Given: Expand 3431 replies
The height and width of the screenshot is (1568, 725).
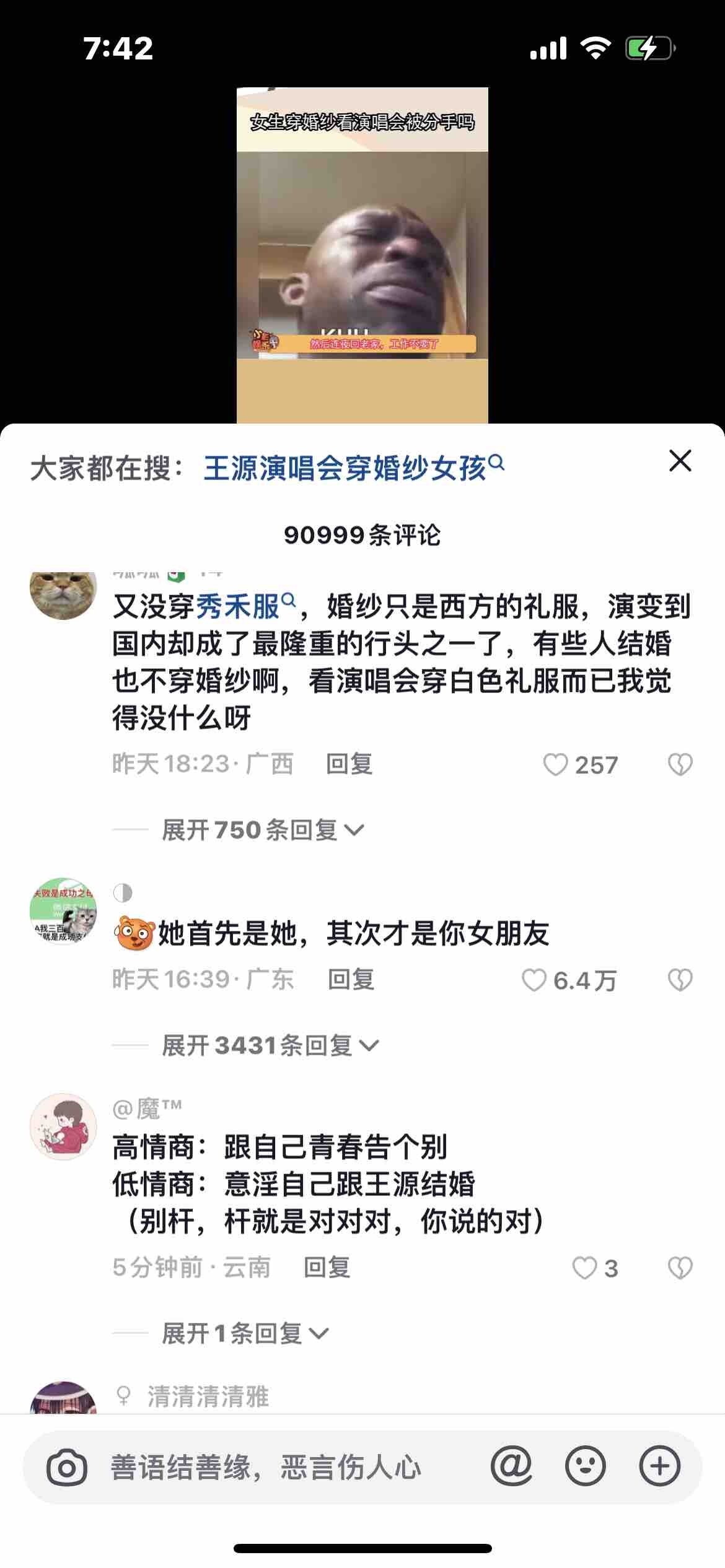Looking at the screenshot, I should coord(270,1045).
